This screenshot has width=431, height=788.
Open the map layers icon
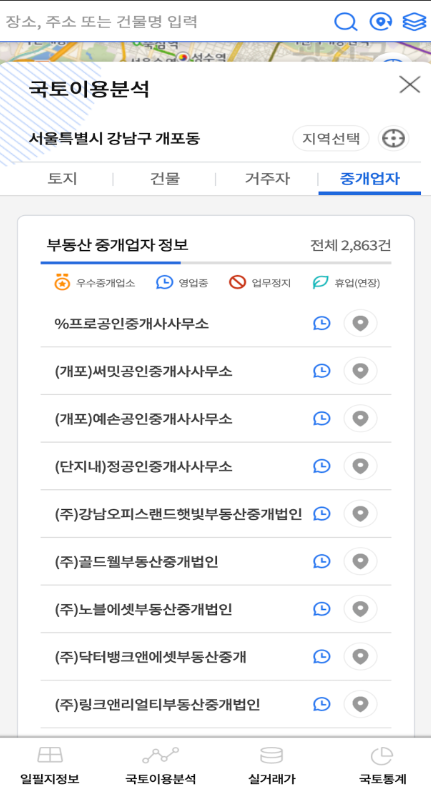(414, 22)
